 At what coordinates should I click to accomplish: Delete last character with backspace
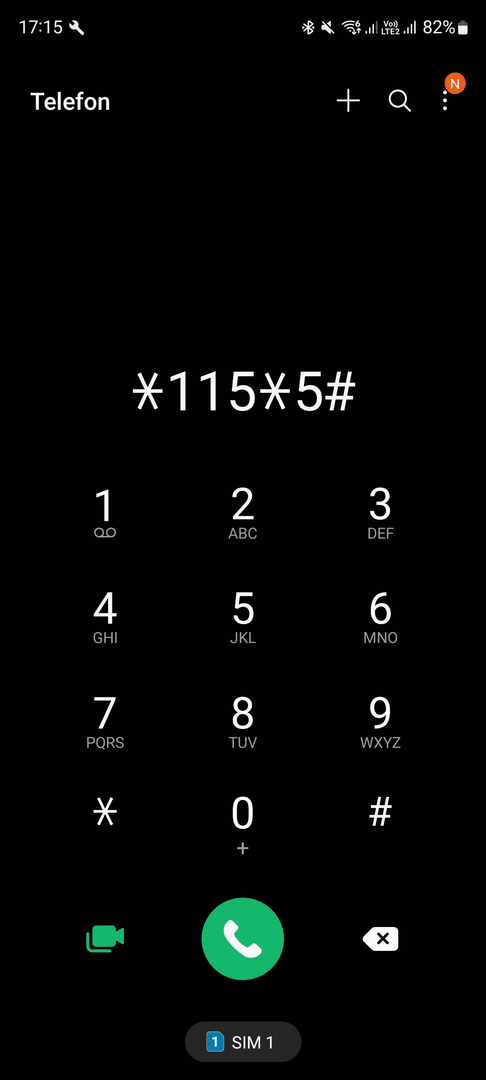point(380,938)
